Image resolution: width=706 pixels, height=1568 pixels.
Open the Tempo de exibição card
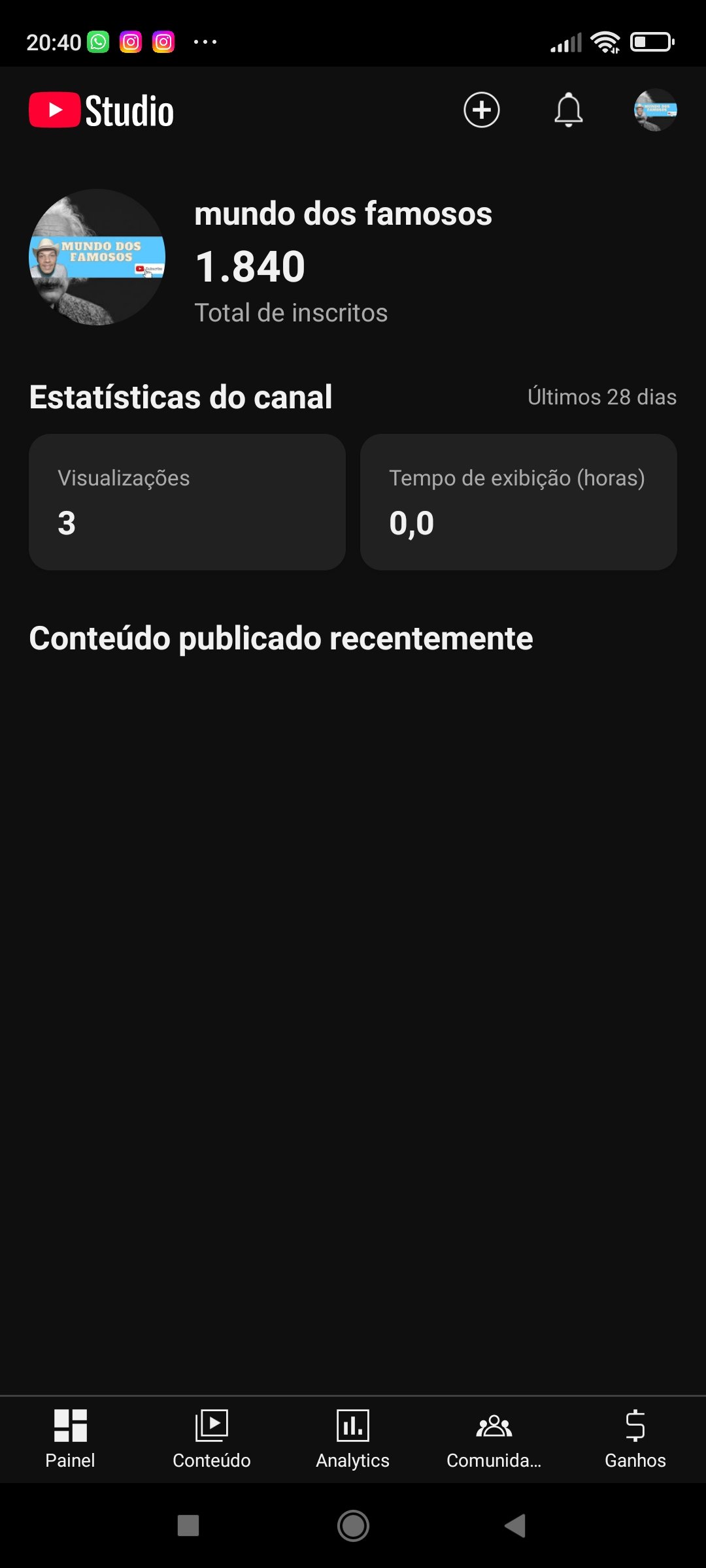(518, 502)
